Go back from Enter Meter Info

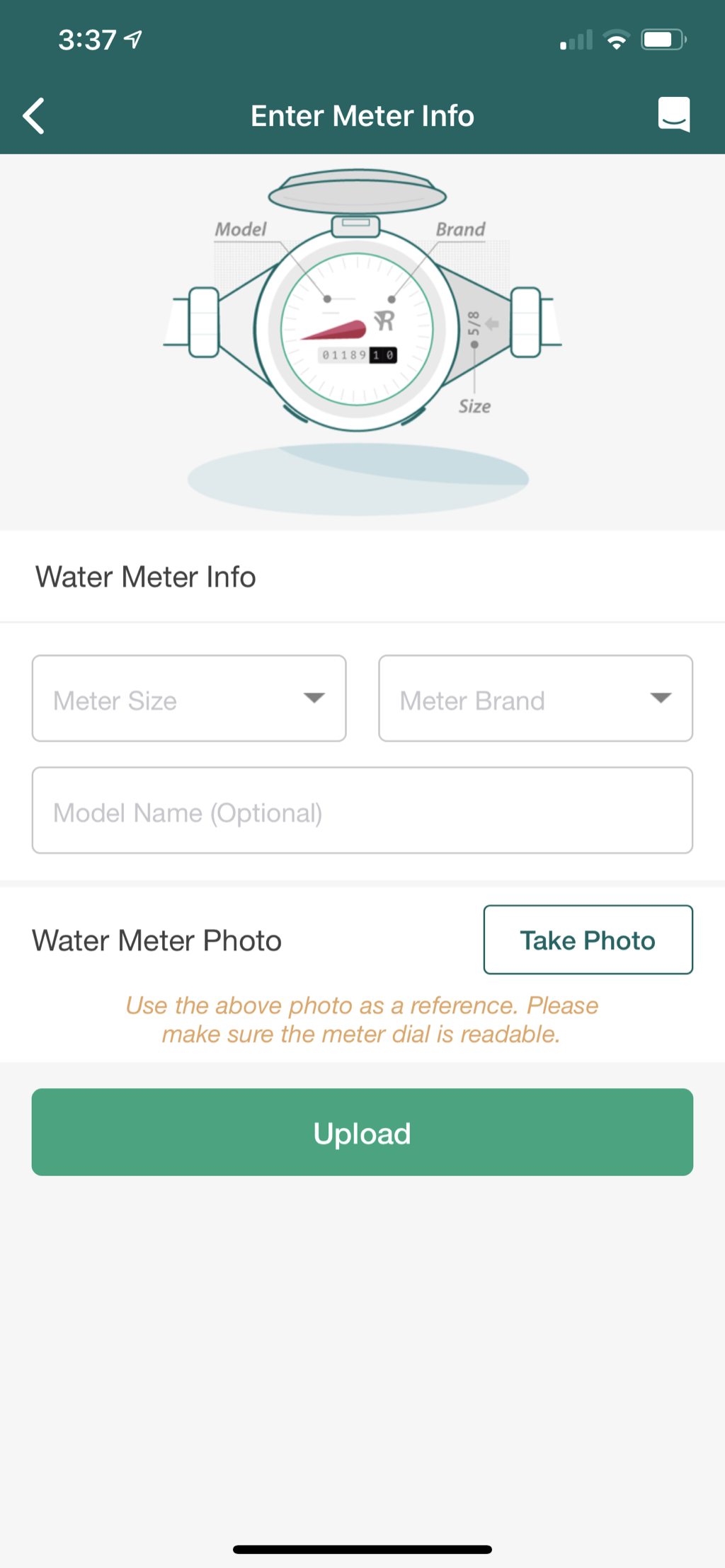click(33, 116)
